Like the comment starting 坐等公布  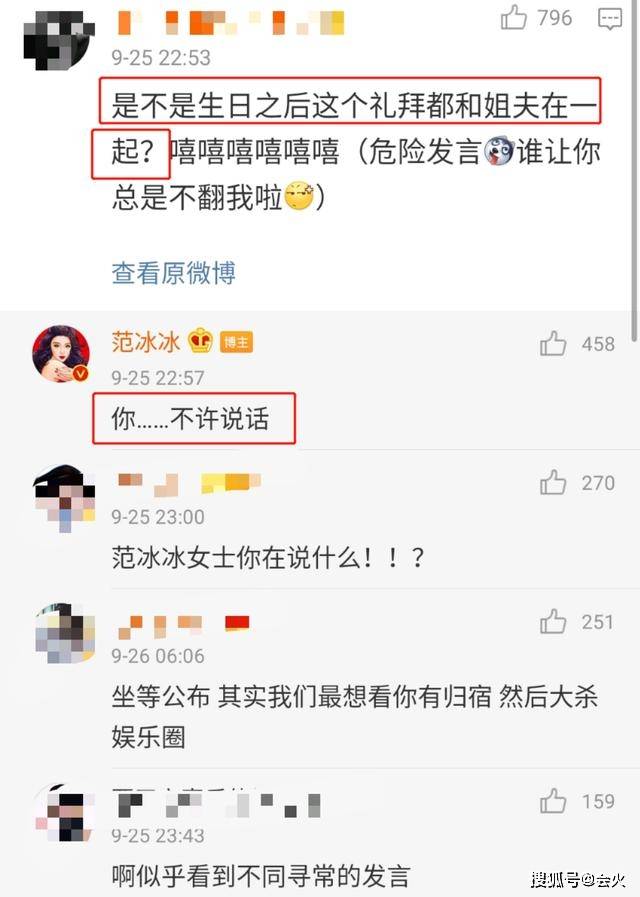click(x=553, y=622)
